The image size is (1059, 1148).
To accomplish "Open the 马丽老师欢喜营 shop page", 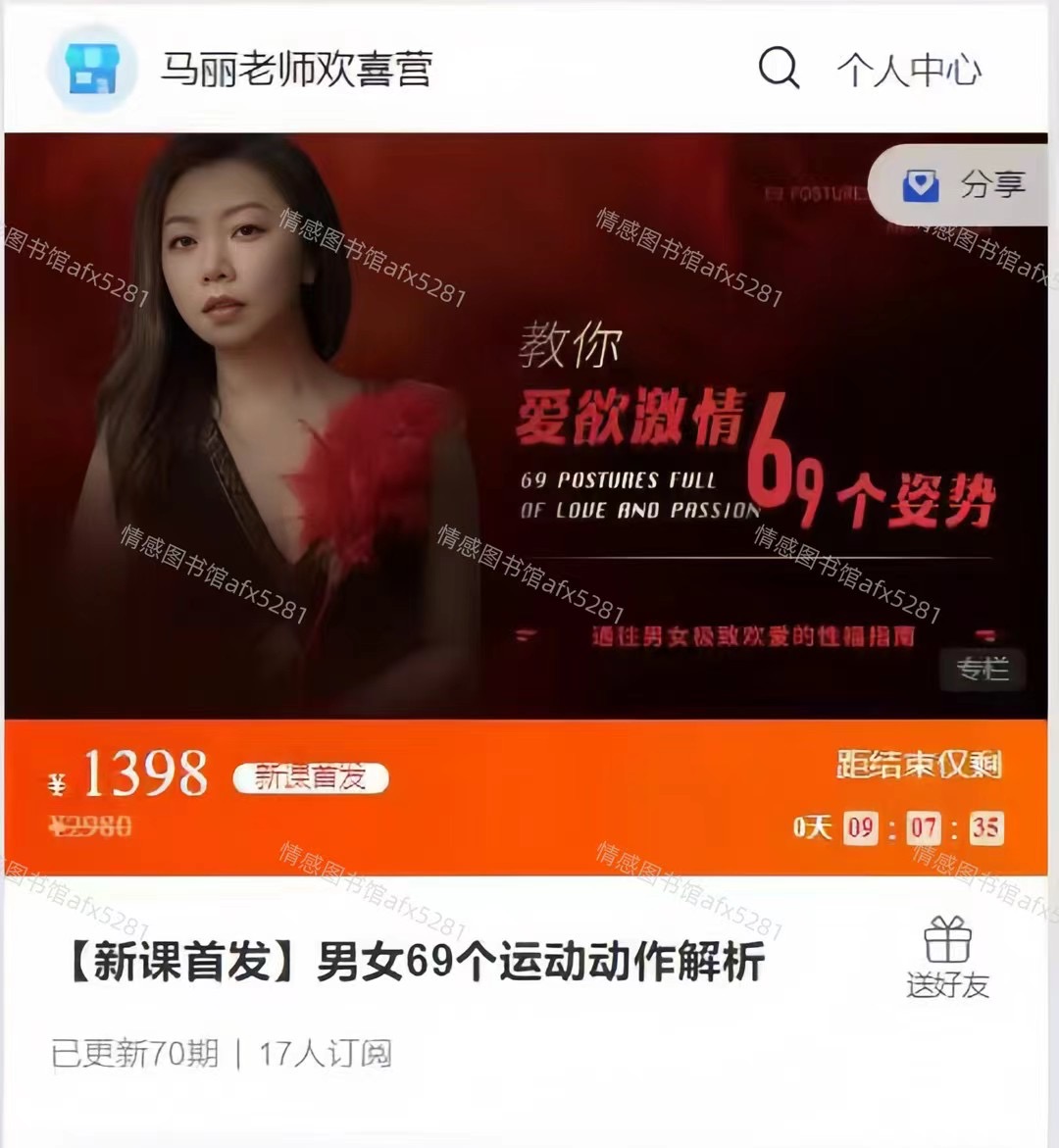I will click(x=295, y=70).
